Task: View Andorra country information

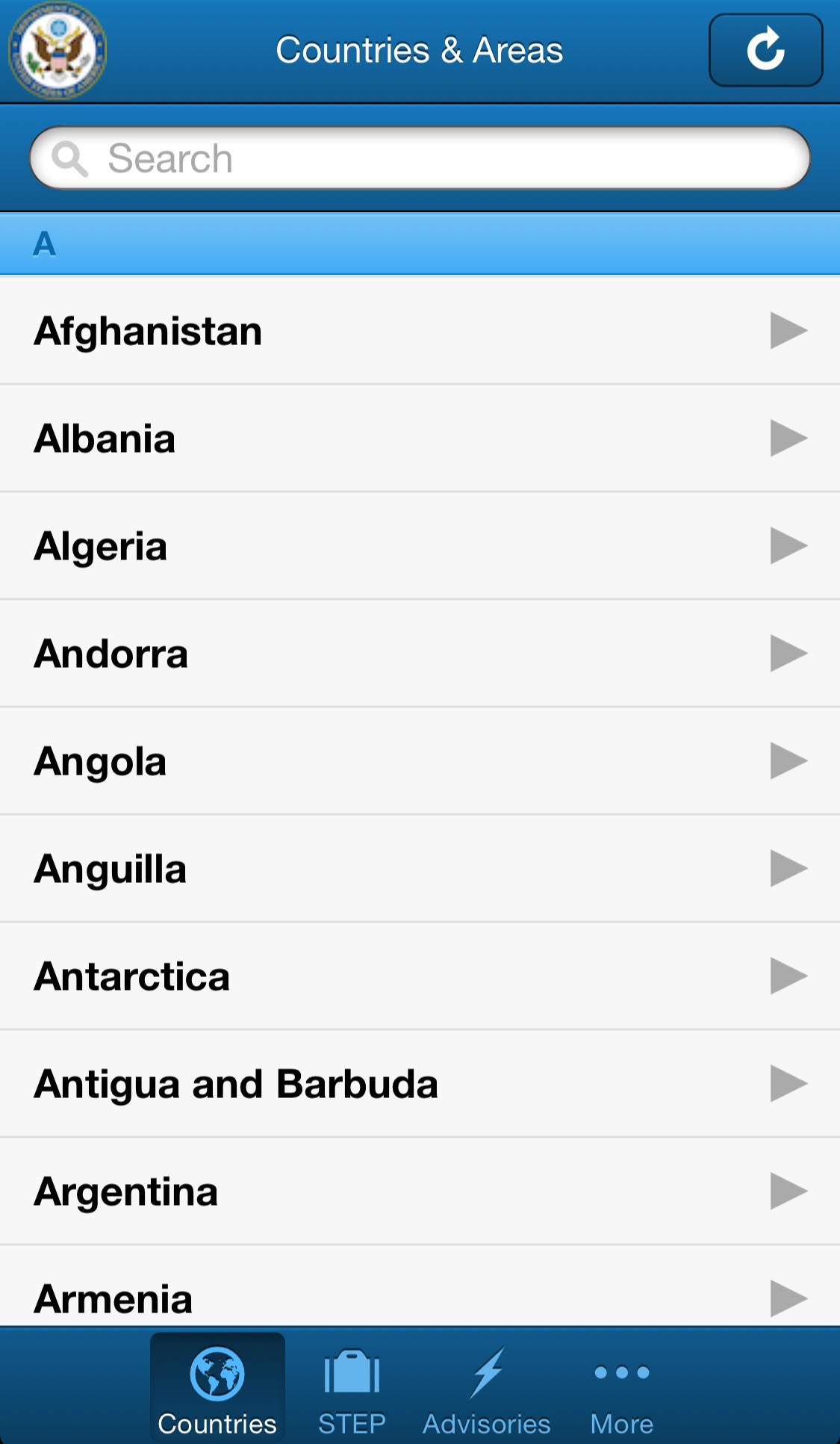Action: coord(420,654)
